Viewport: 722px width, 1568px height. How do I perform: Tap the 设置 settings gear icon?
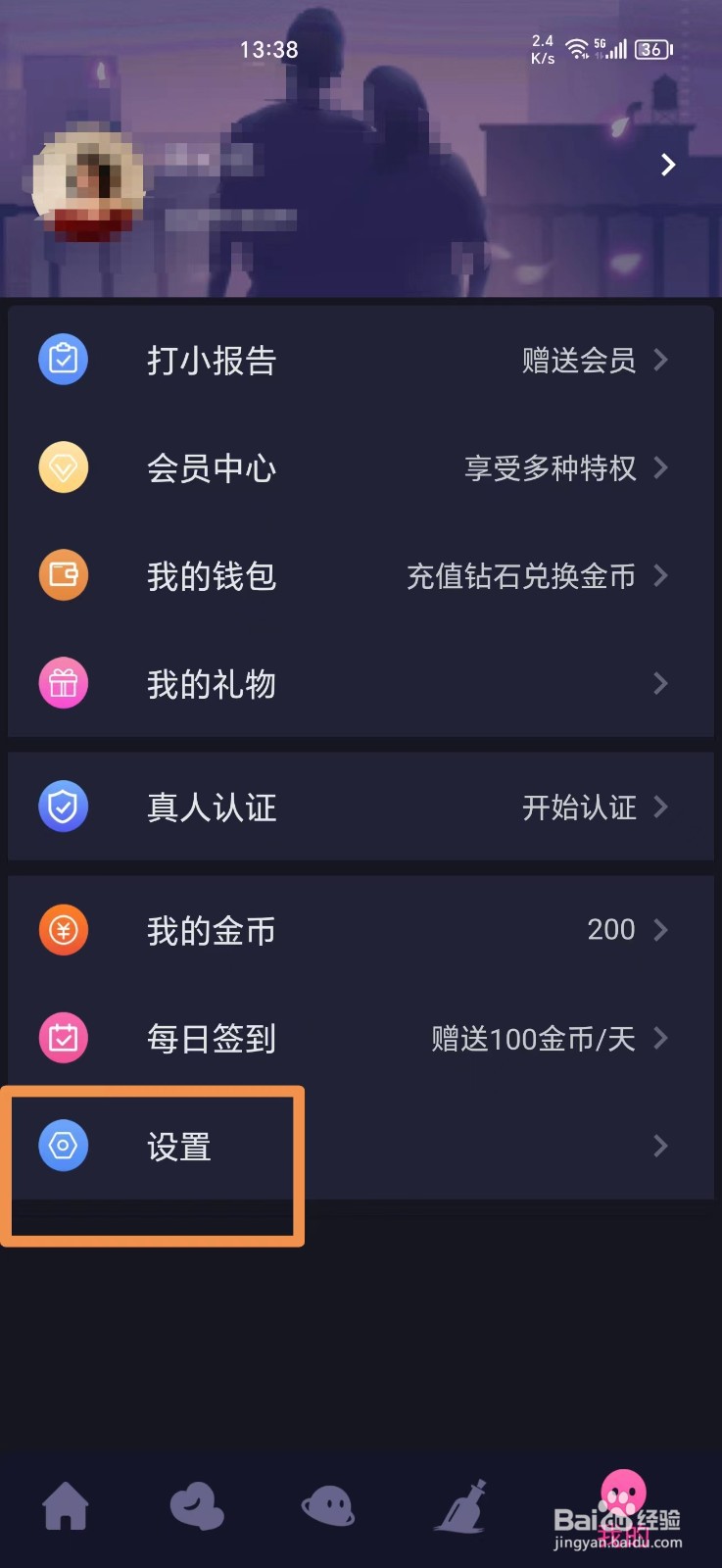(63, 1145)
